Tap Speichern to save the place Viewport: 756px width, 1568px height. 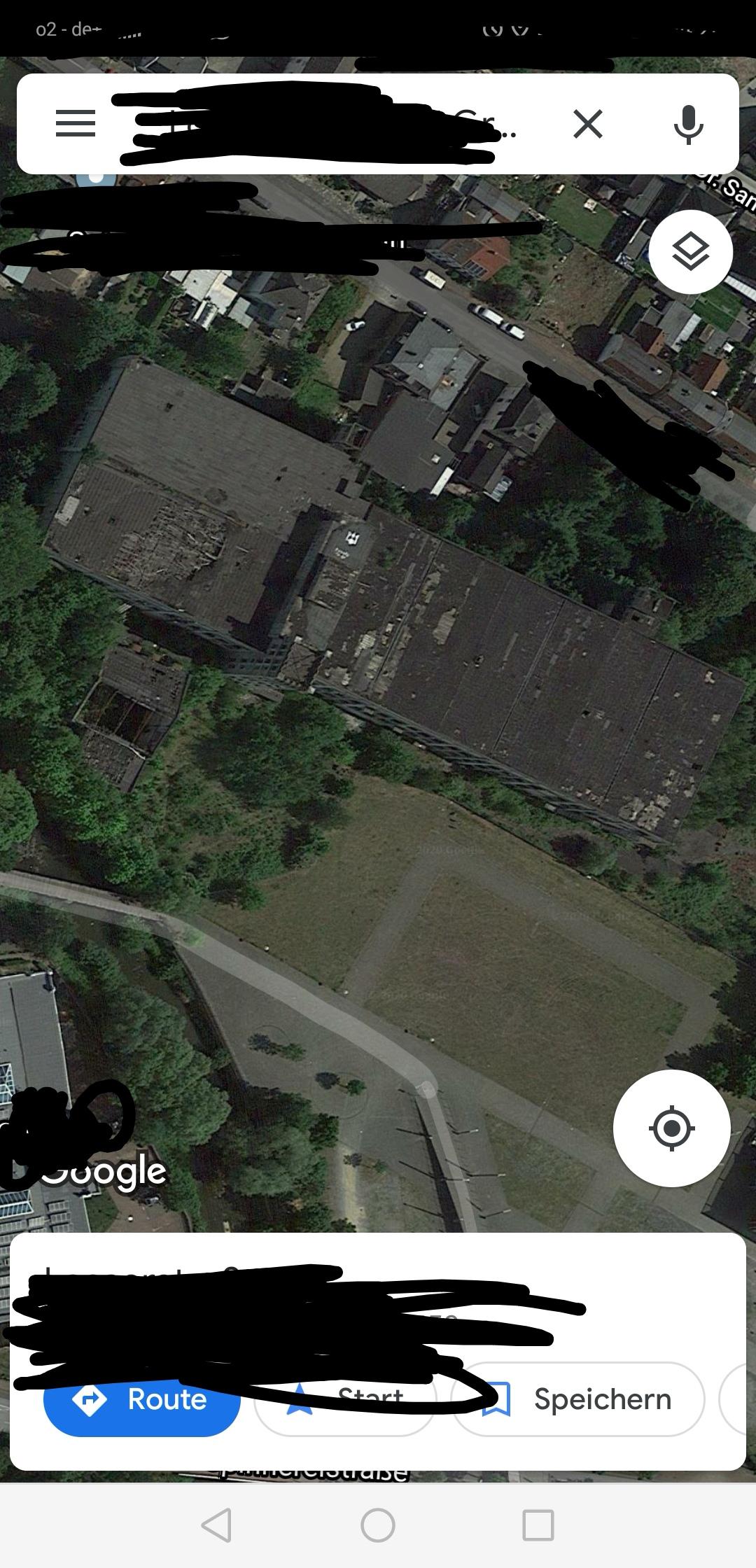(x=578, y=1399)
